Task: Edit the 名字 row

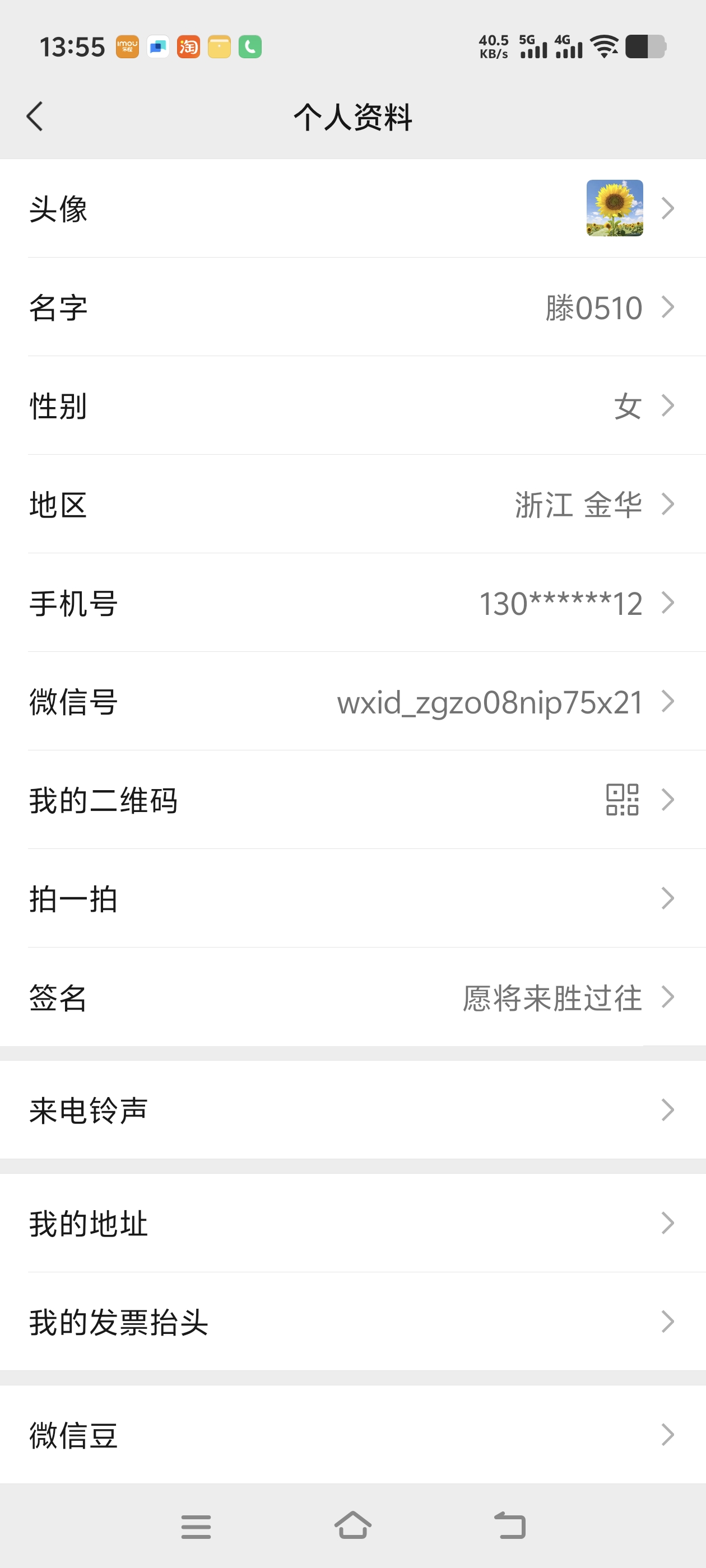Action: pyautogui.click(x=354, y=307)
